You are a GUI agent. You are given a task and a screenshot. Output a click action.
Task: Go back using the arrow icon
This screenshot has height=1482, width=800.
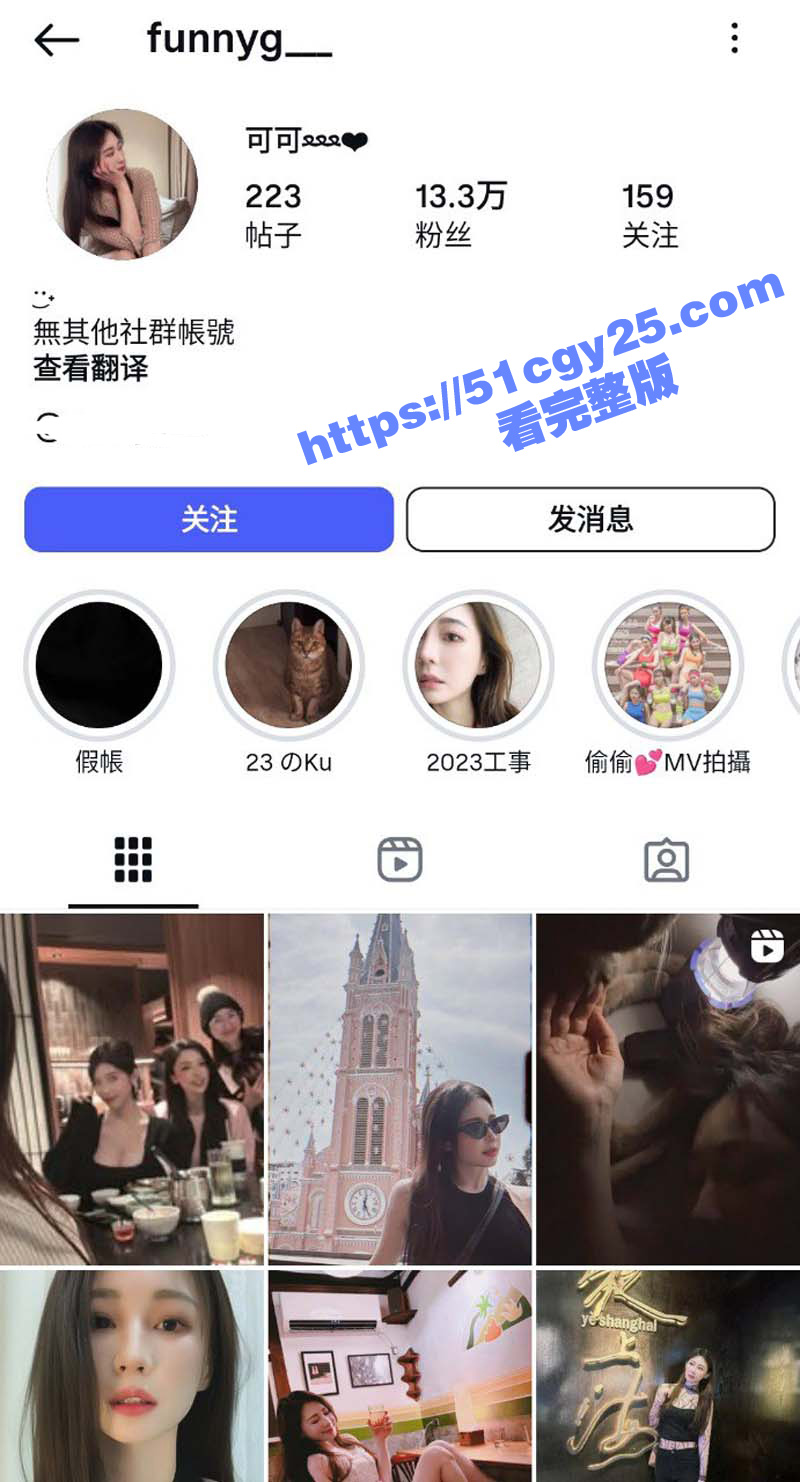(x=56, y=40)
